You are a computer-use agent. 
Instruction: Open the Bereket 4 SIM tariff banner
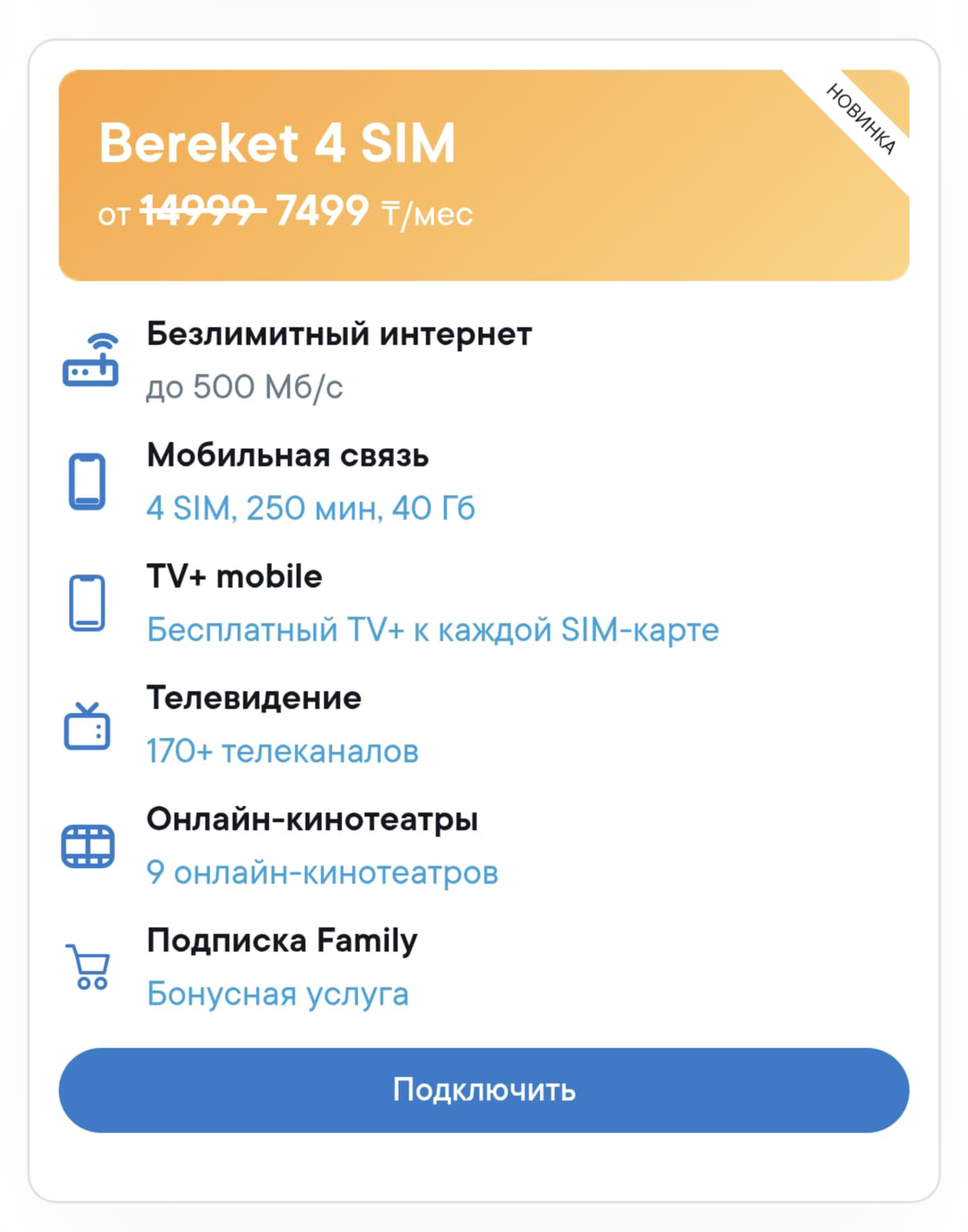pos(484,175)
